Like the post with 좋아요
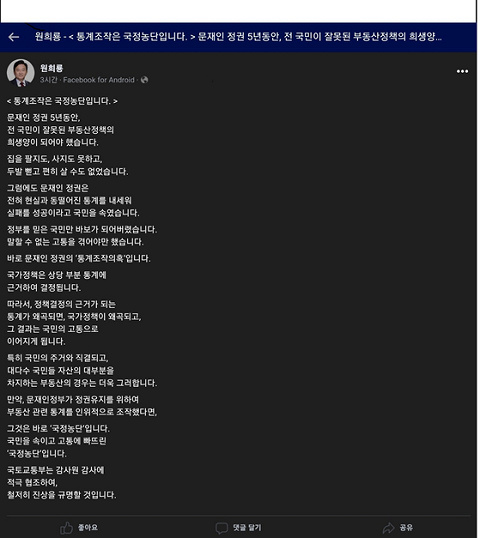 [79, 527]
